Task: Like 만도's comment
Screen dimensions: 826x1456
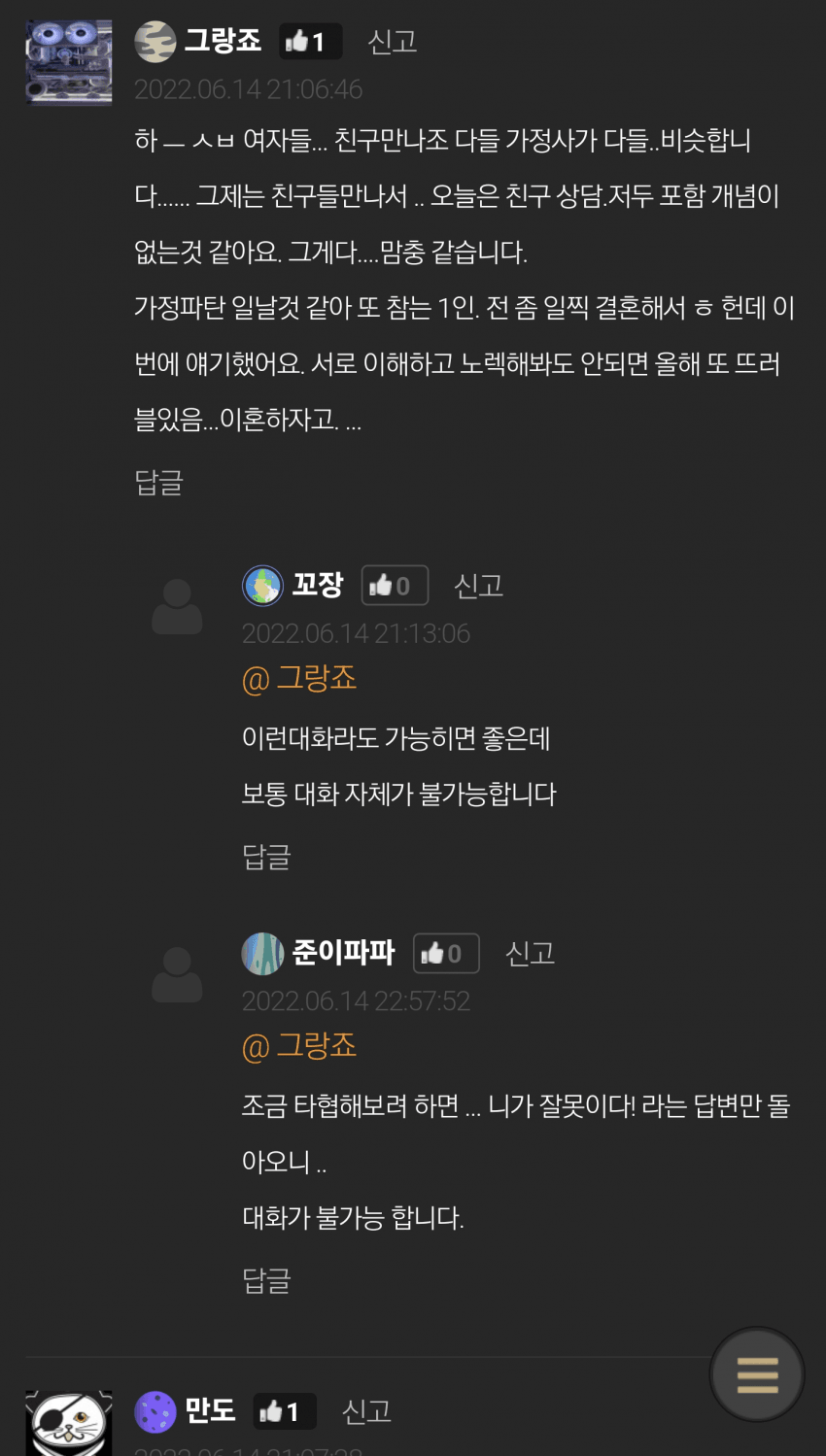Action: [284, 1411]
